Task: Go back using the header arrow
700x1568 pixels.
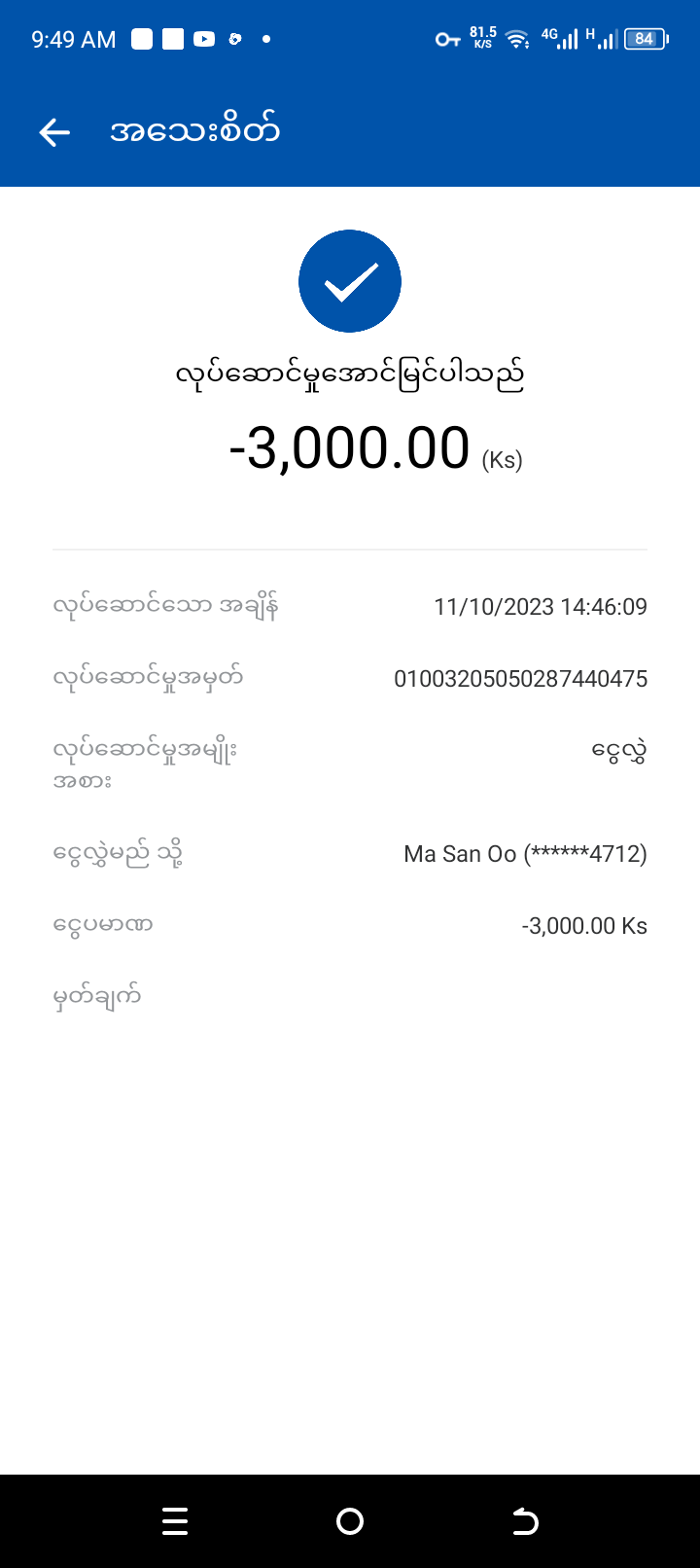Action: click(55, 132)
